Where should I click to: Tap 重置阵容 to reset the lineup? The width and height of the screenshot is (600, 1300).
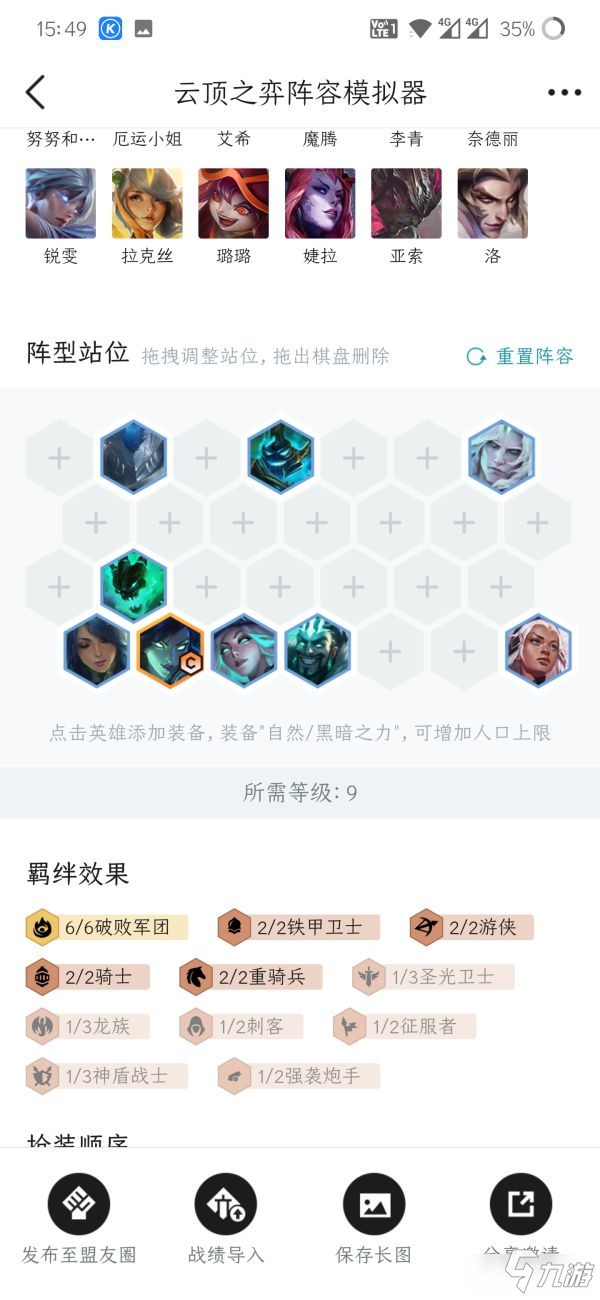pos(521,356)
